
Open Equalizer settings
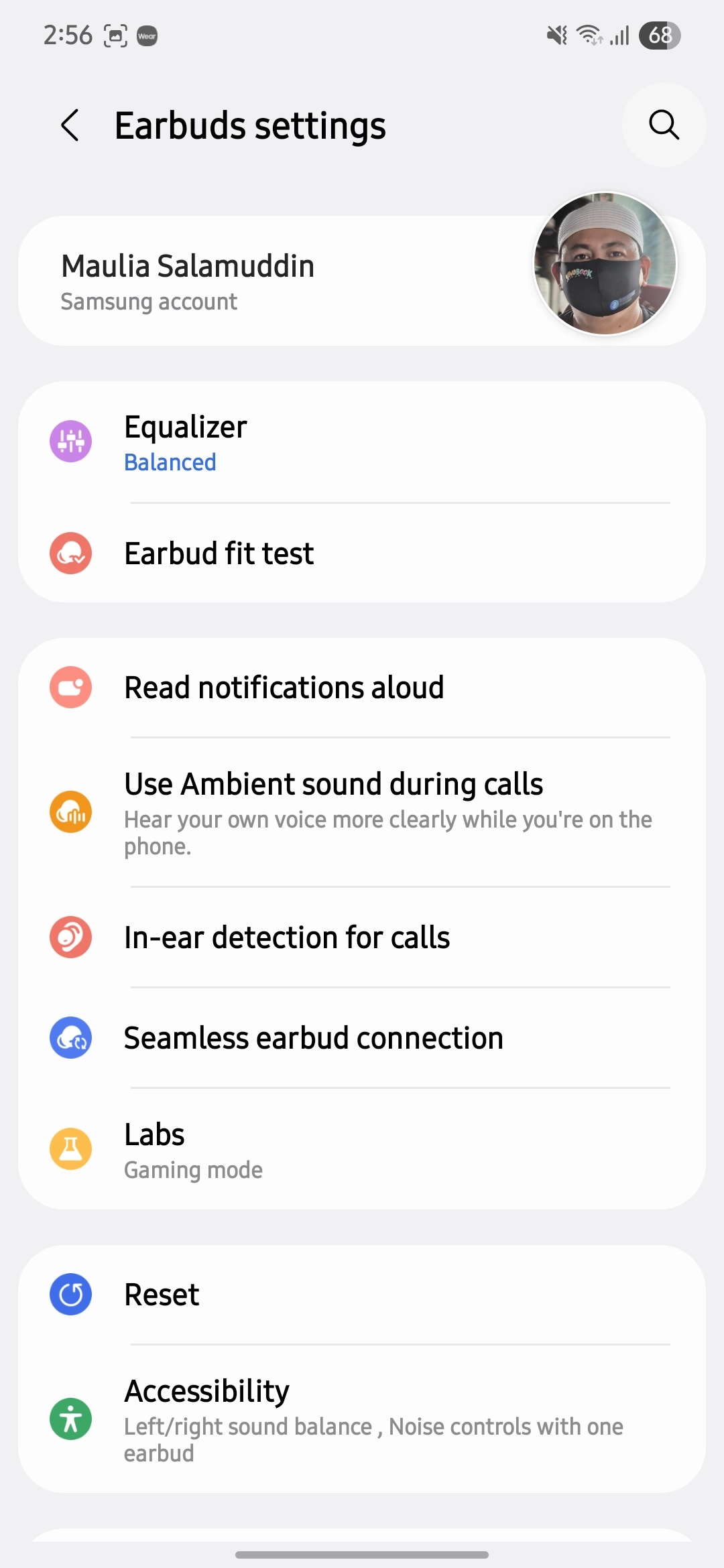coord(362,442)
